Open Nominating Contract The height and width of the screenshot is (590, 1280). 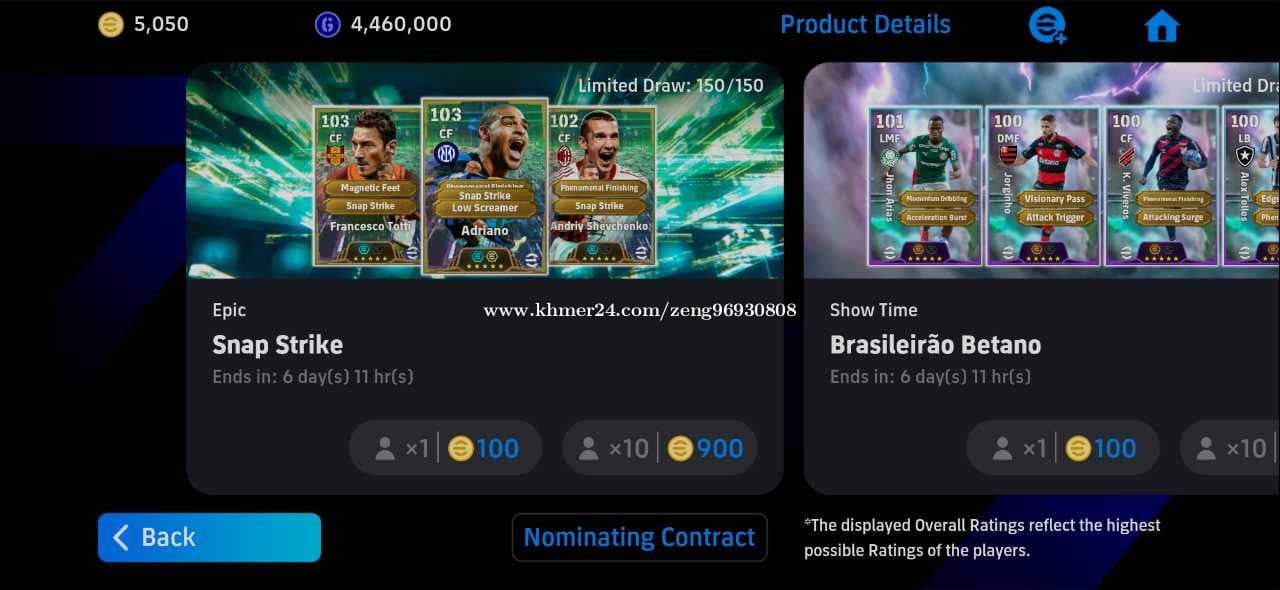(639, 537)
